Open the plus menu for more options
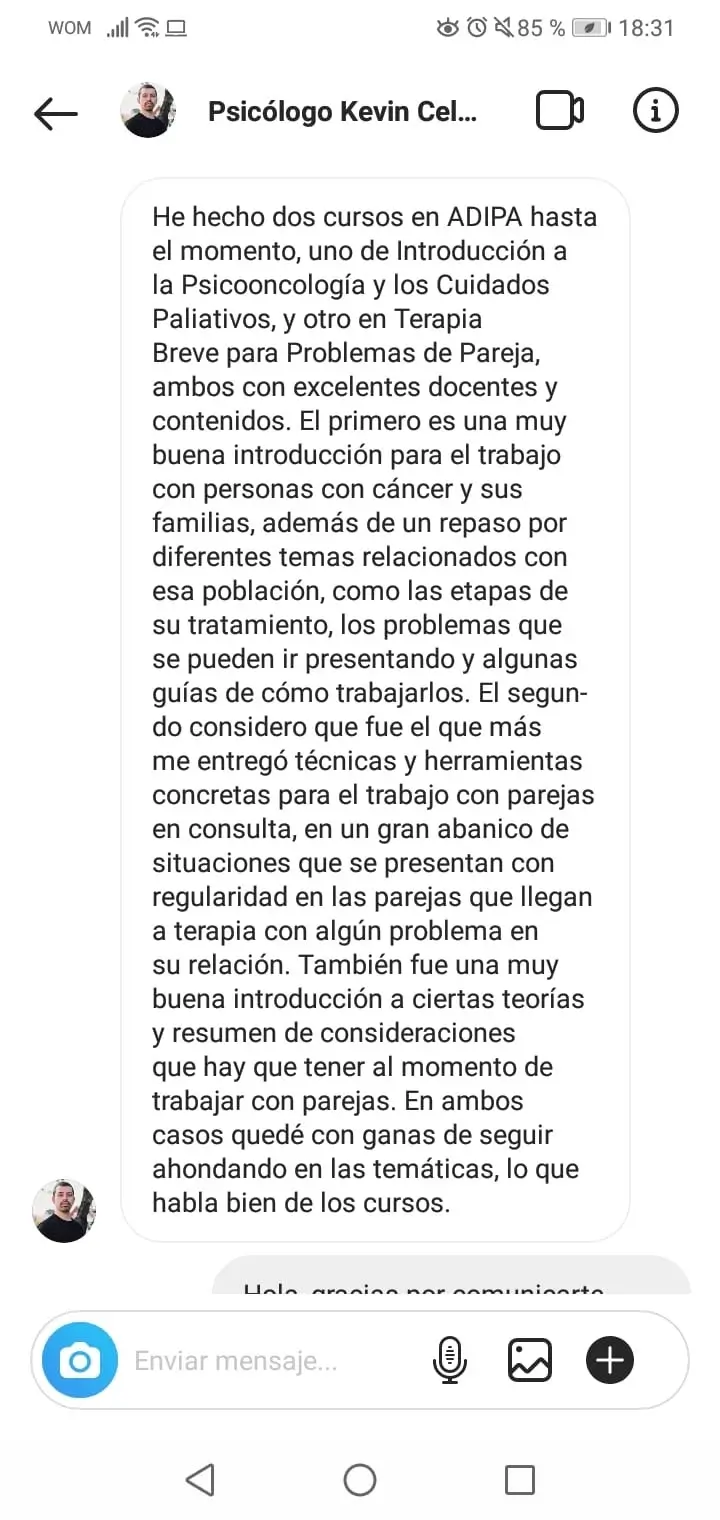720x1520 pixels. coord(610,1360)
